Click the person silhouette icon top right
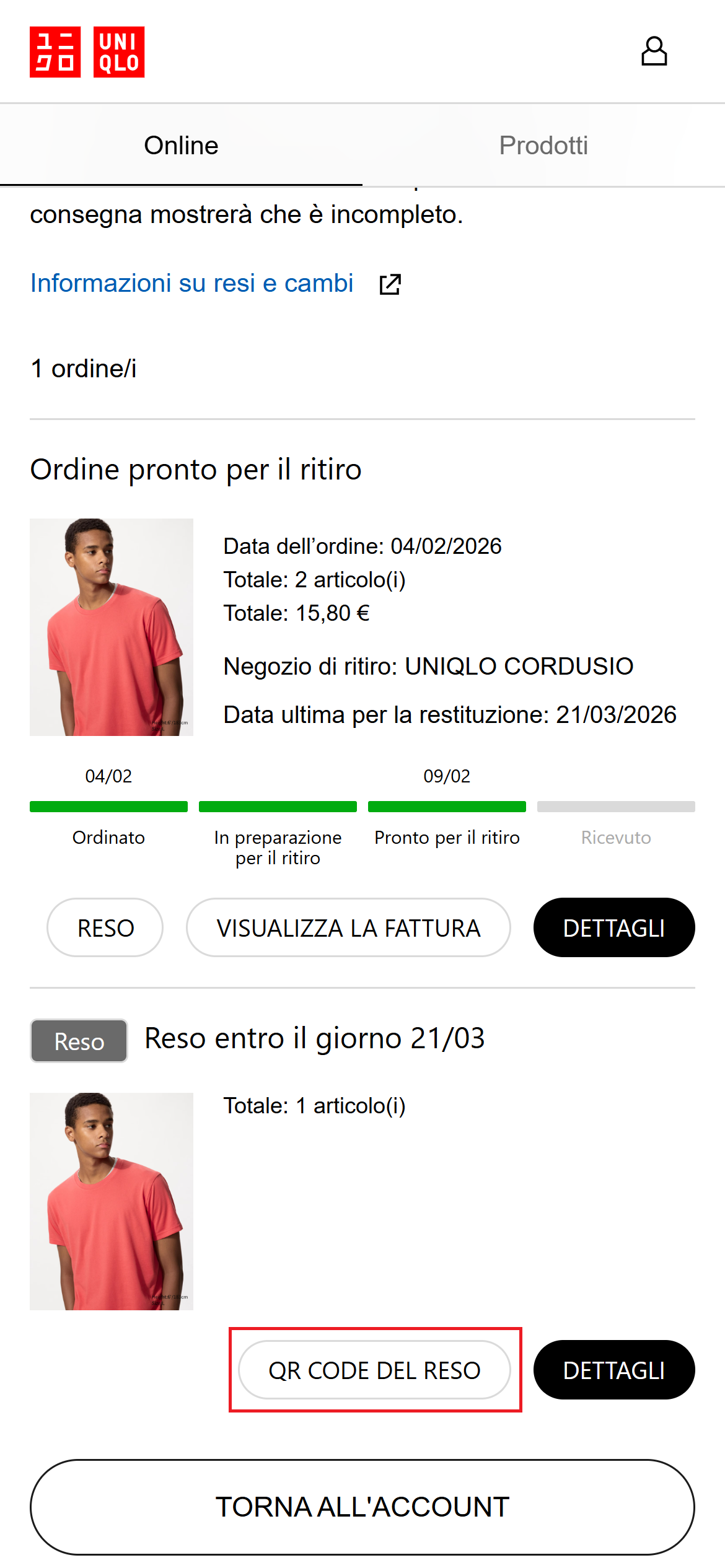The height and width of the screenshot is (1568, 725). tap(654, 52)
